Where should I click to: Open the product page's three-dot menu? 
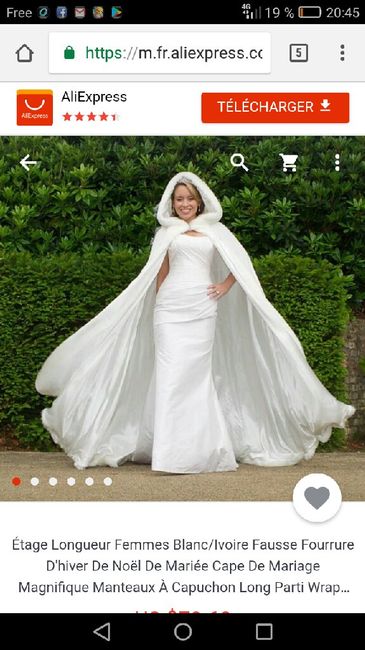tap(337, 162)
